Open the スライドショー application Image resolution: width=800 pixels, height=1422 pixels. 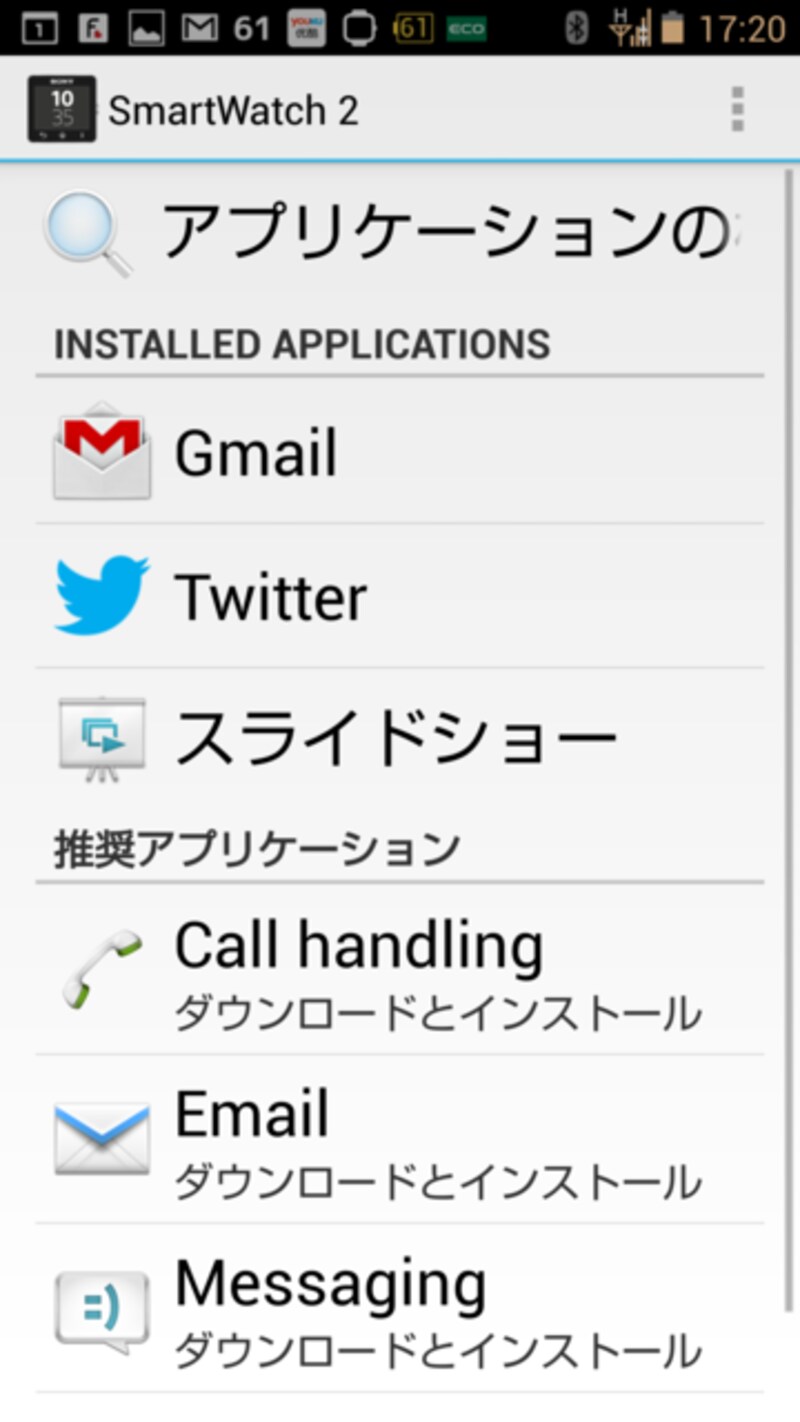(400, 740)
